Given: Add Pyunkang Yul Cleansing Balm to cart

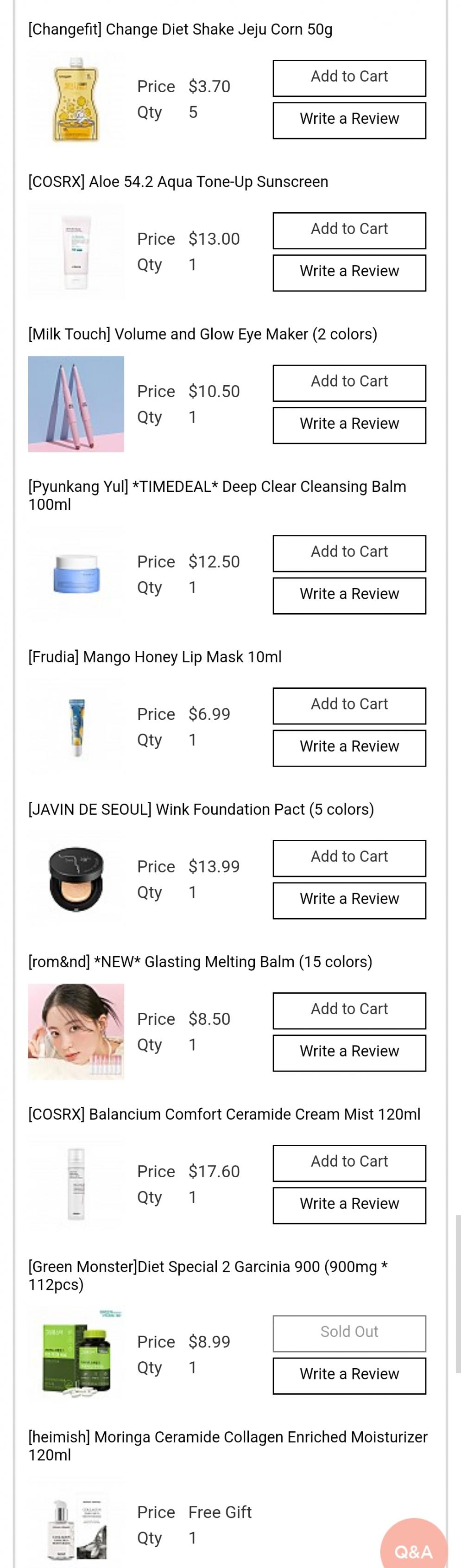Looking at the screenshot, I should pyautogui.click(x=349, y=552).
